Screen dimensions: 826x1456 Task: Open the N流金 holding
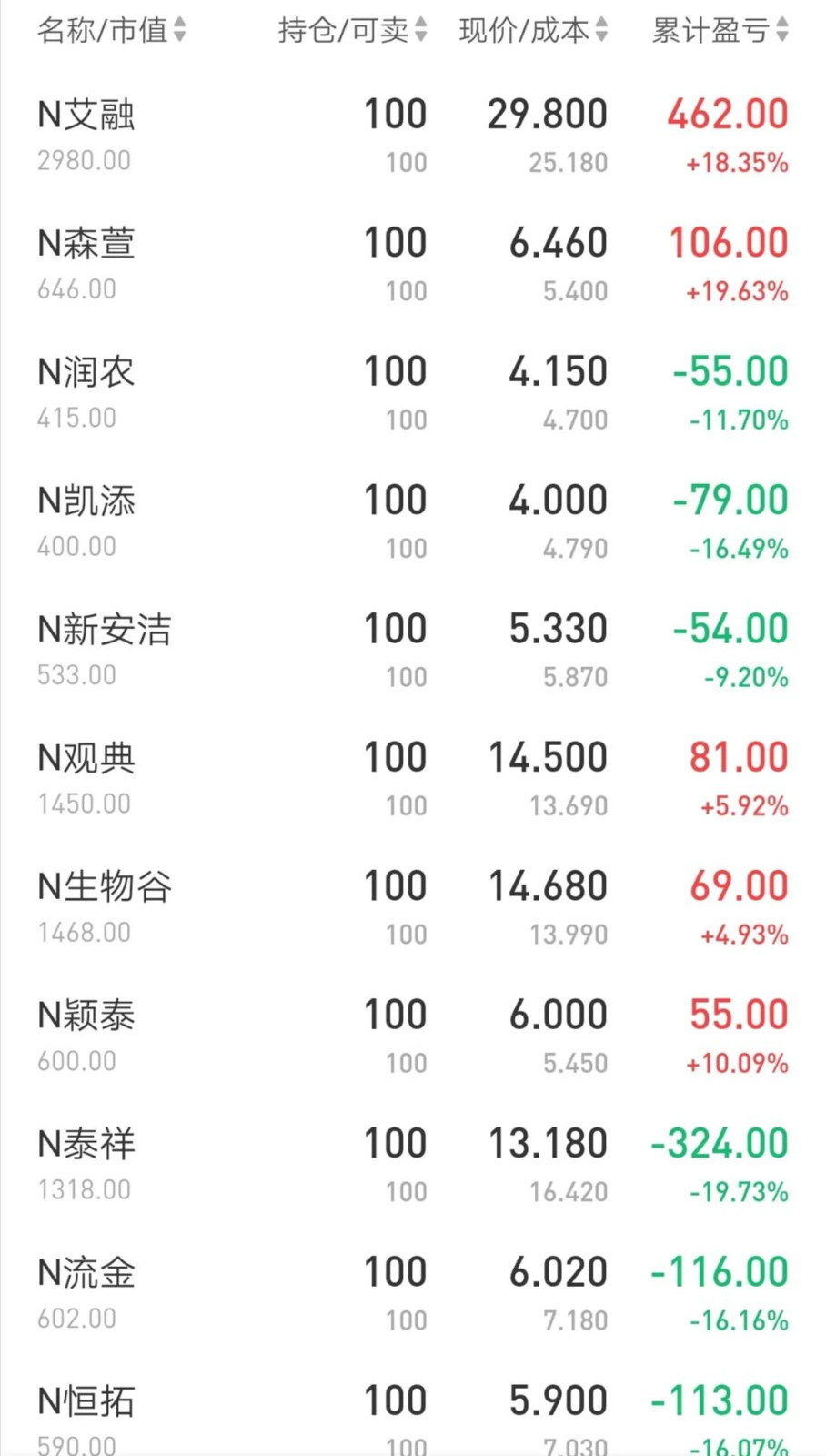click(413, 1296)
